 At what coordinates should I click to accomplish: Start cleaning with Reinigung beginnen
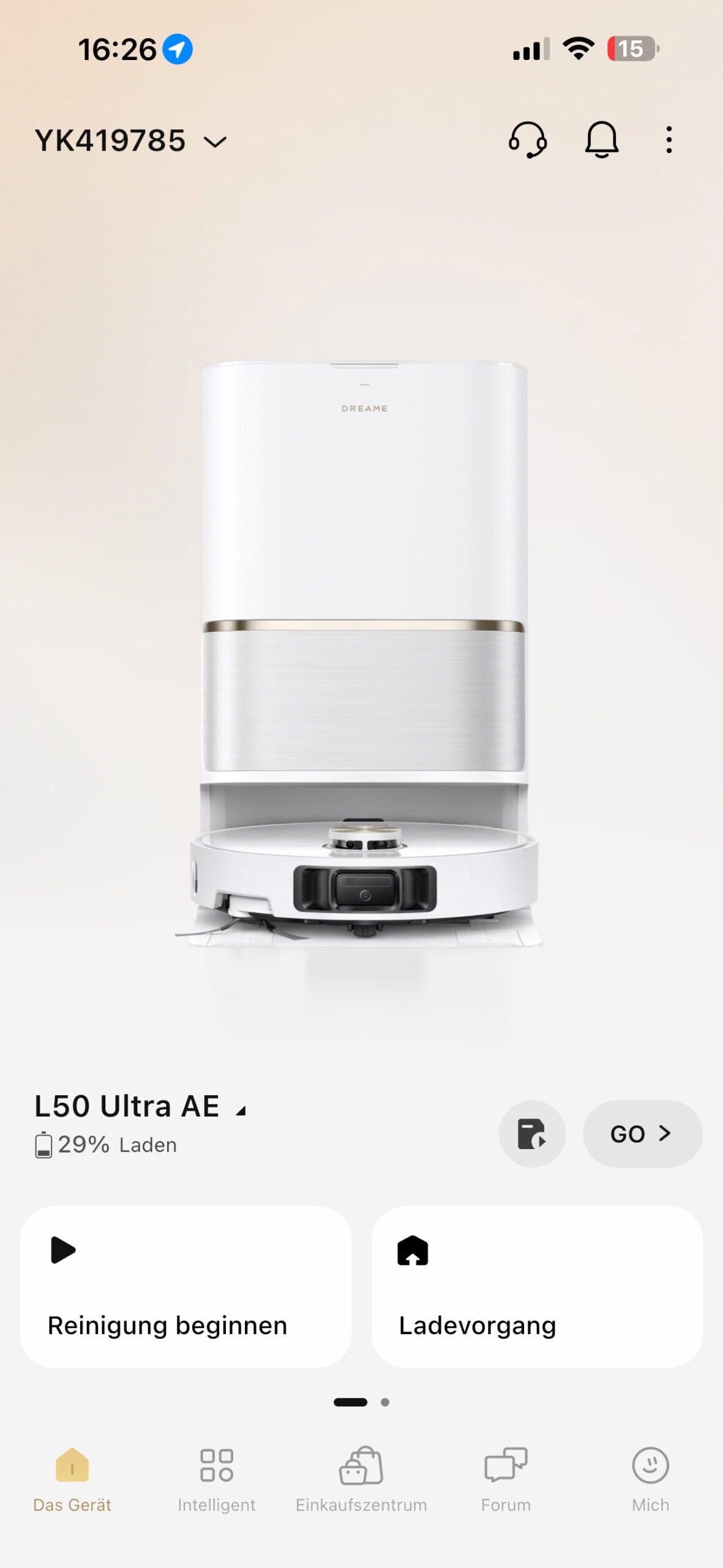[x=185, y=1286]
